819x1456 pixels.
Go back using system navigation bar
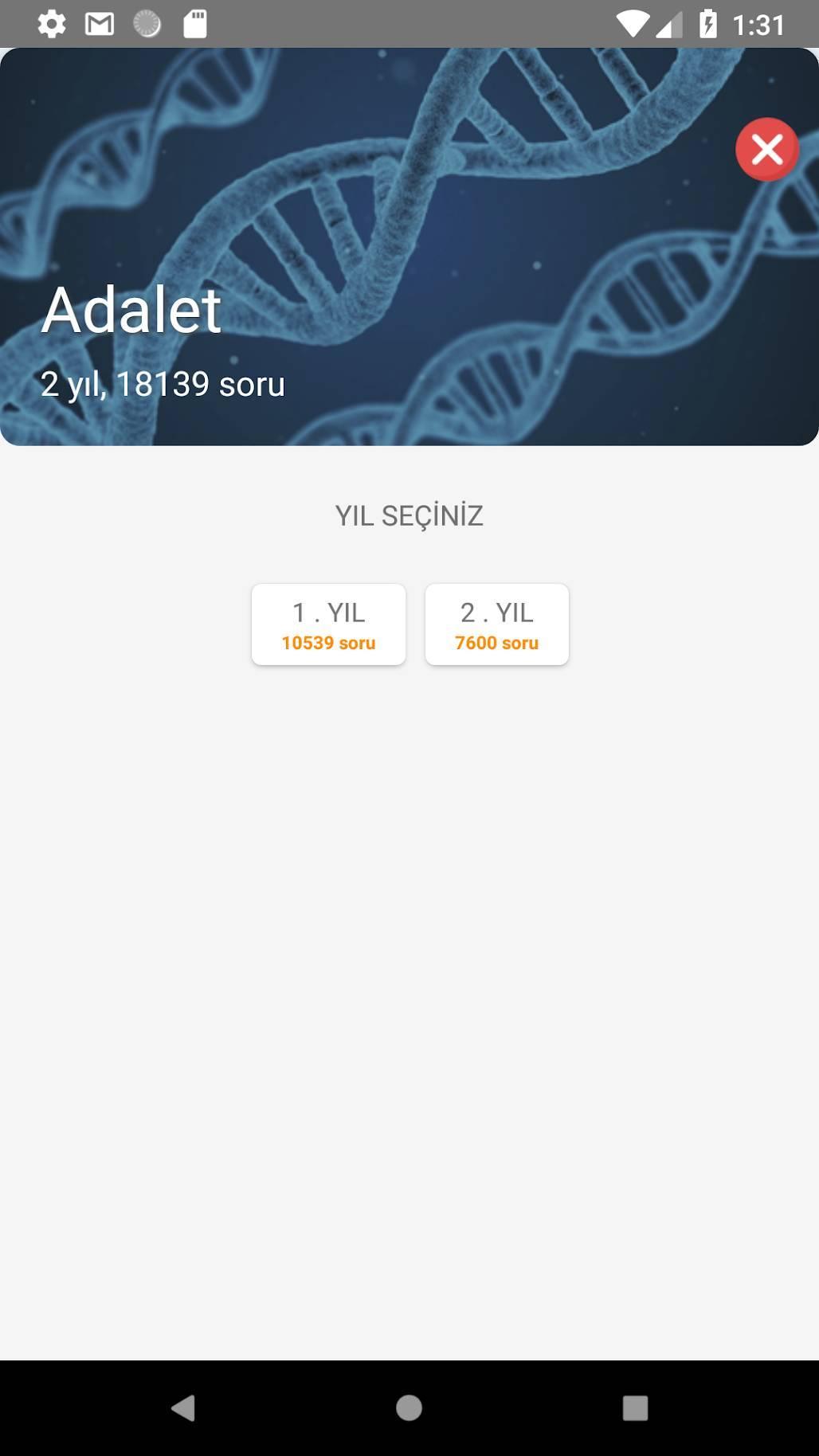[x=183, y=1407]
